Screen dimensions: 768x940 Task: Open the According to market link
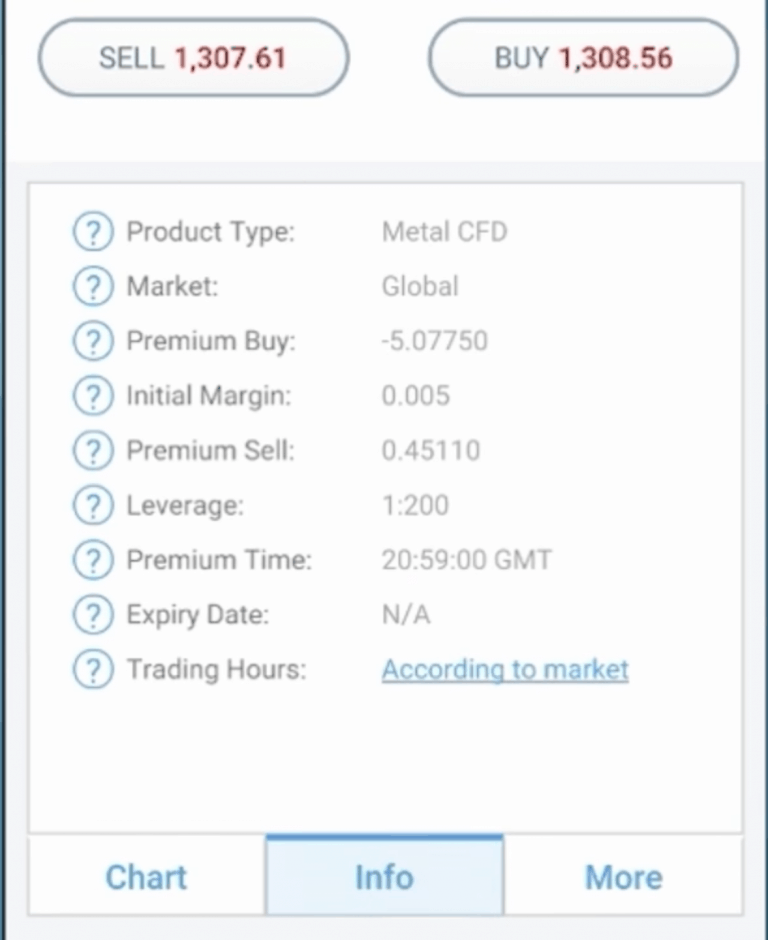point(504,669)
